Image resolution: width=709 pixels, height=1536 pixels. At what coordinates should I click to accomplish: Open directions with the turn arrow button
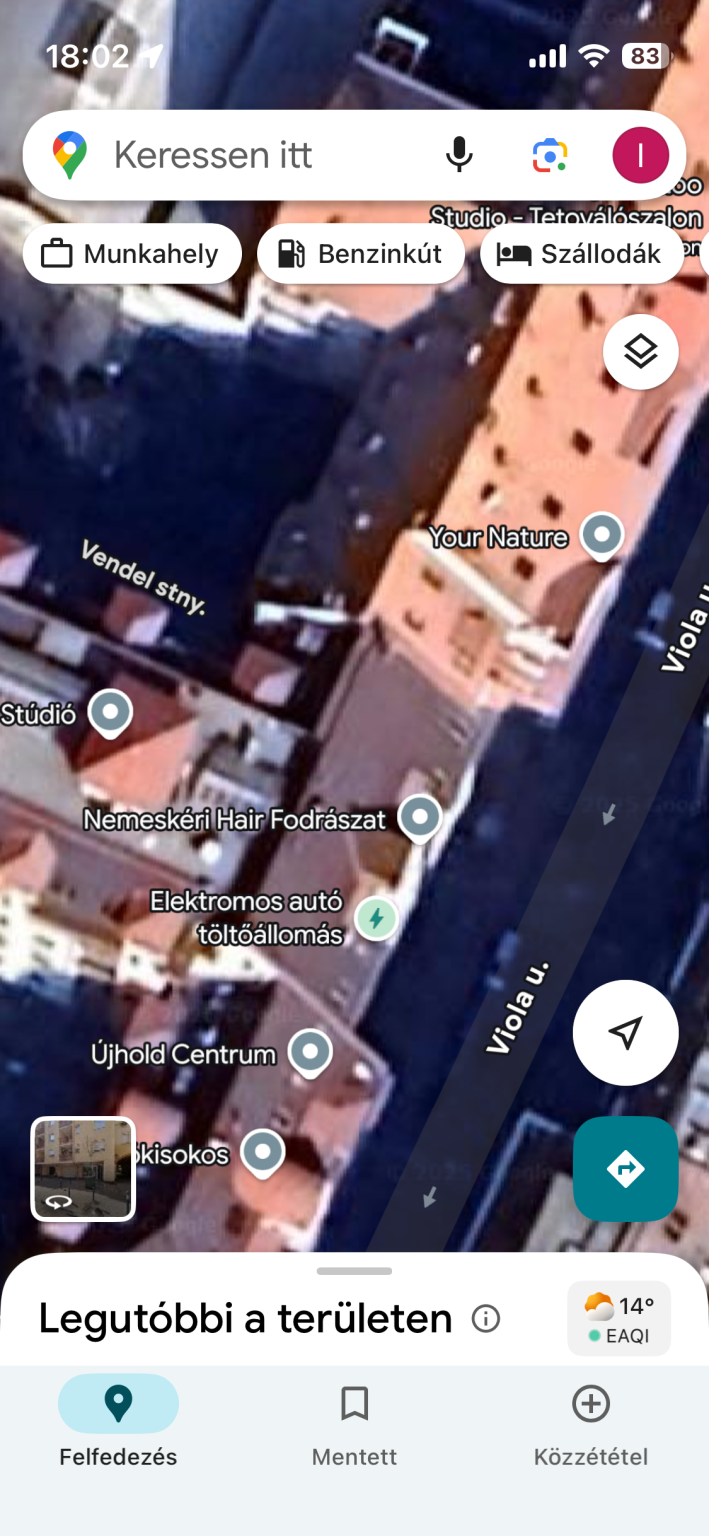(625, 1168)
